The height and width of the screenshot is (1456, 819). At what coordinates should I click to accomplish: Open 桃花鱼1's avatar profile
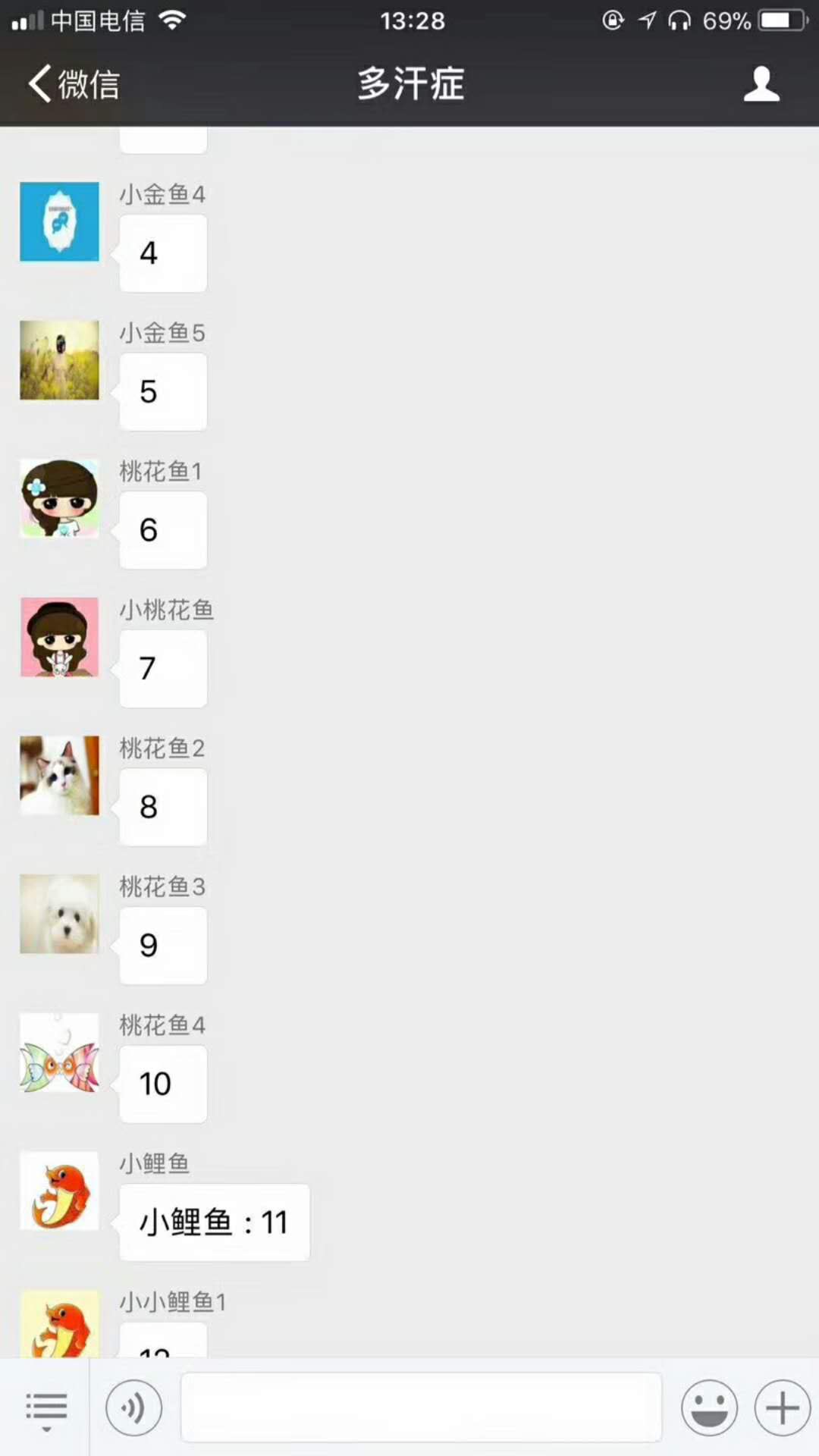(x=59, y=498)
